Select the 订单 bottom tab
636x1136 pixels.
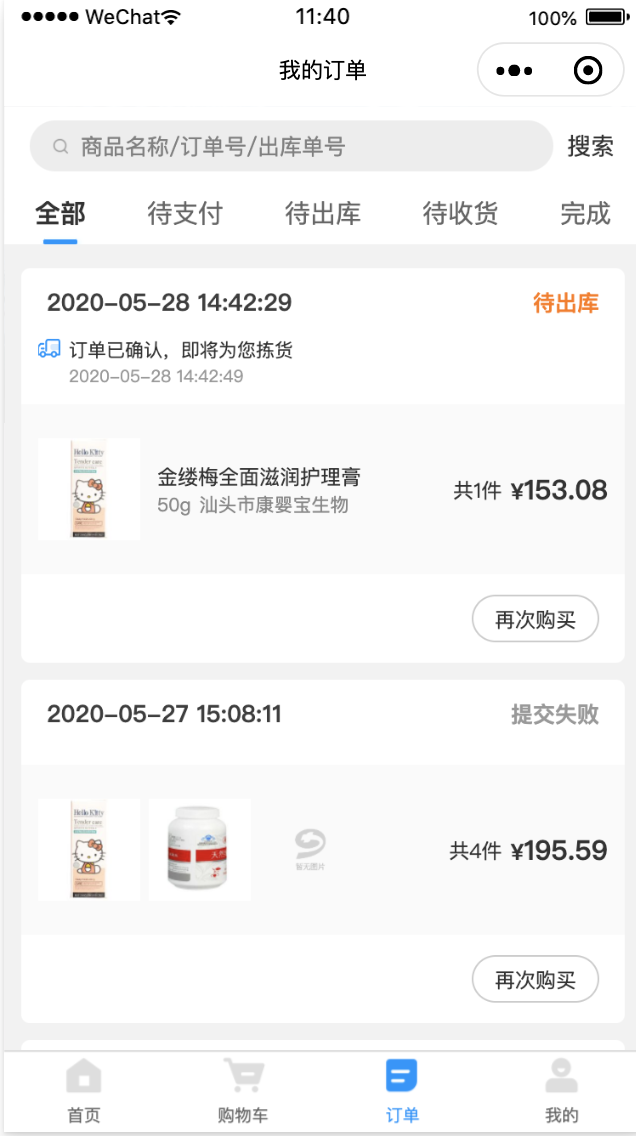click(402, 1092)
